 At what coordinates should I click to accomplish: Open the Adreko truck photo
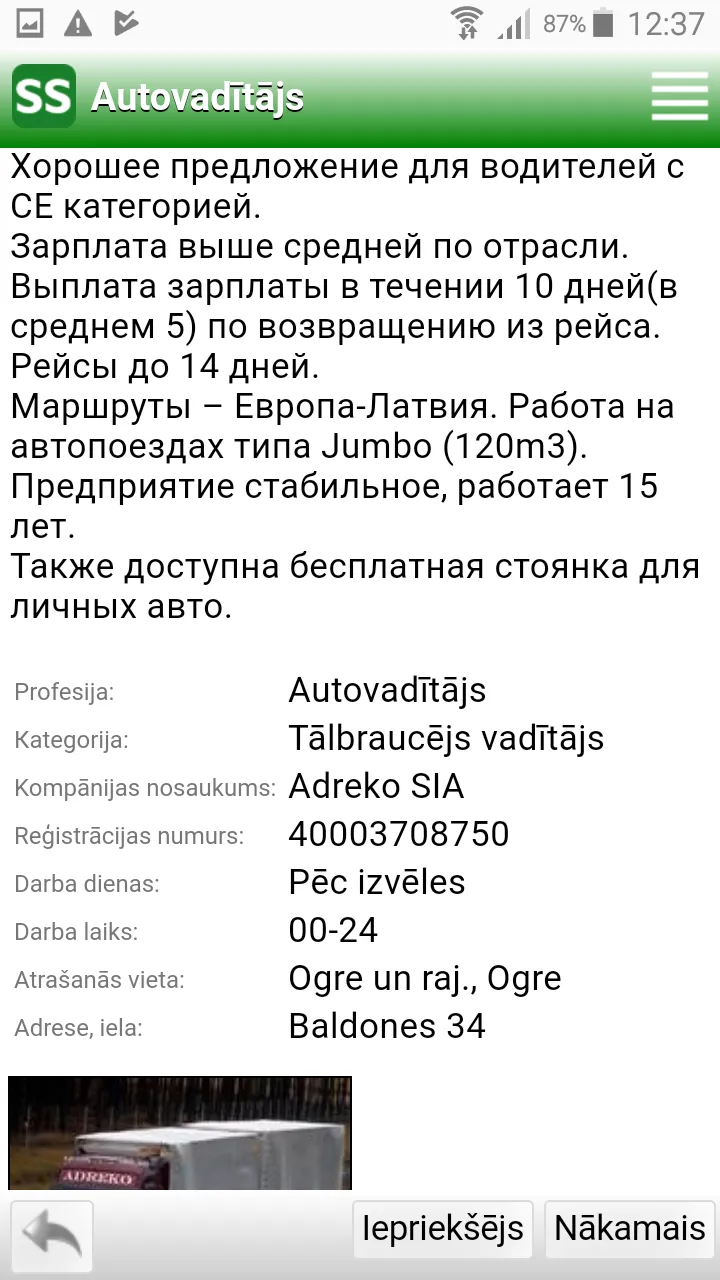[180, 1133]
